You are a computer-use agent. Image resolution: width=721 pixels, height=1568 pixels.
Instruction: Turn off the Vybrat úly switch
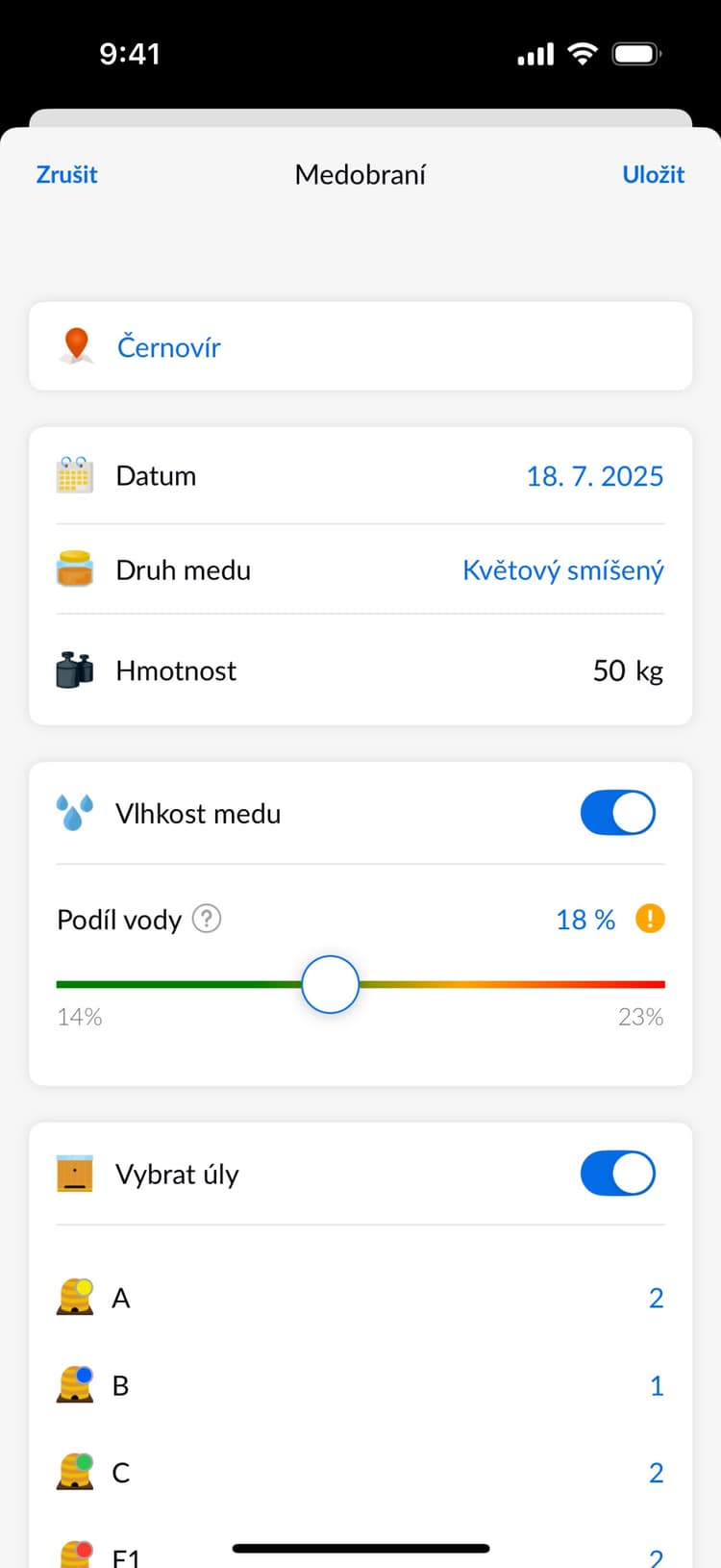coord(617,1174)
